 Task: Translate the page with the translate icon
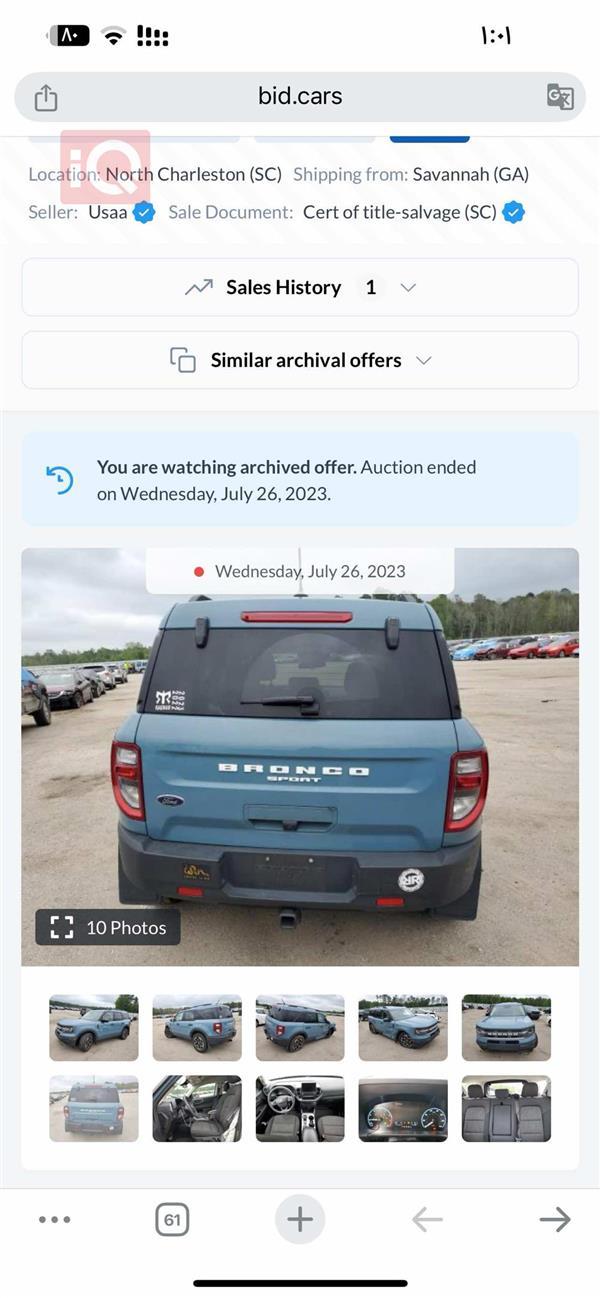click(560, 97)
